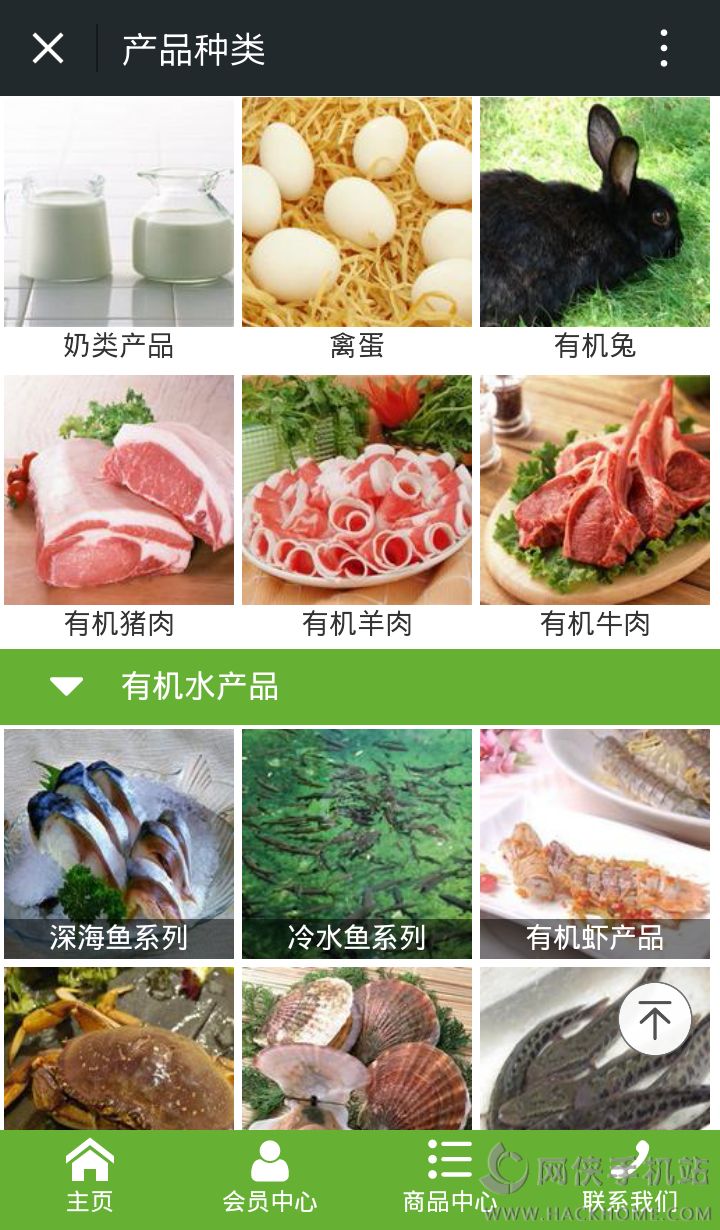Switch to the 会员中心 tab

[270, 1178]
